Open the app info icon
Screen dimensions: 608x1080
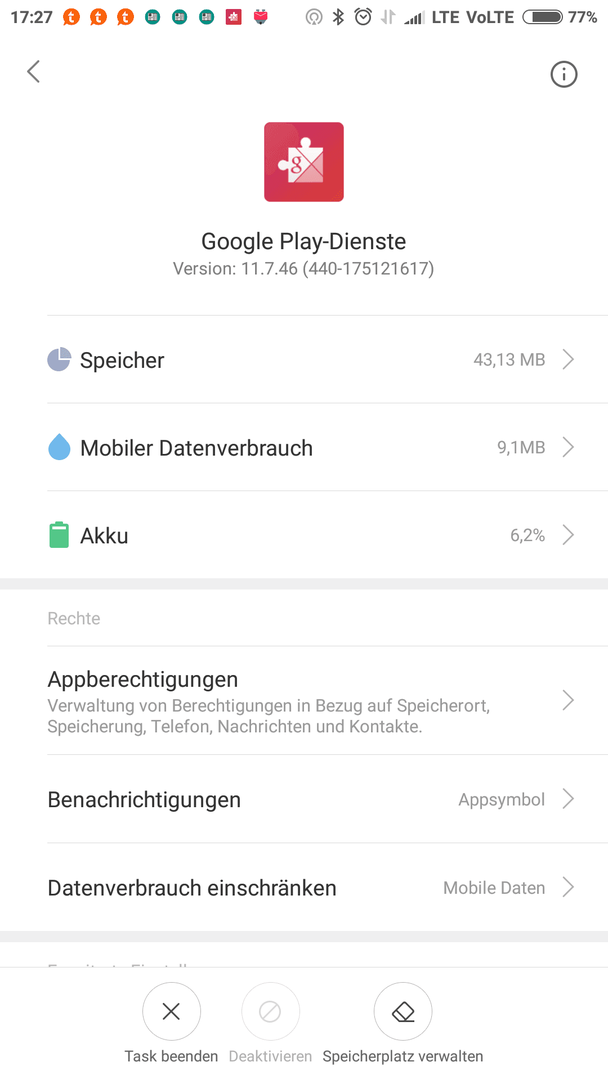(x=563, y=74)
